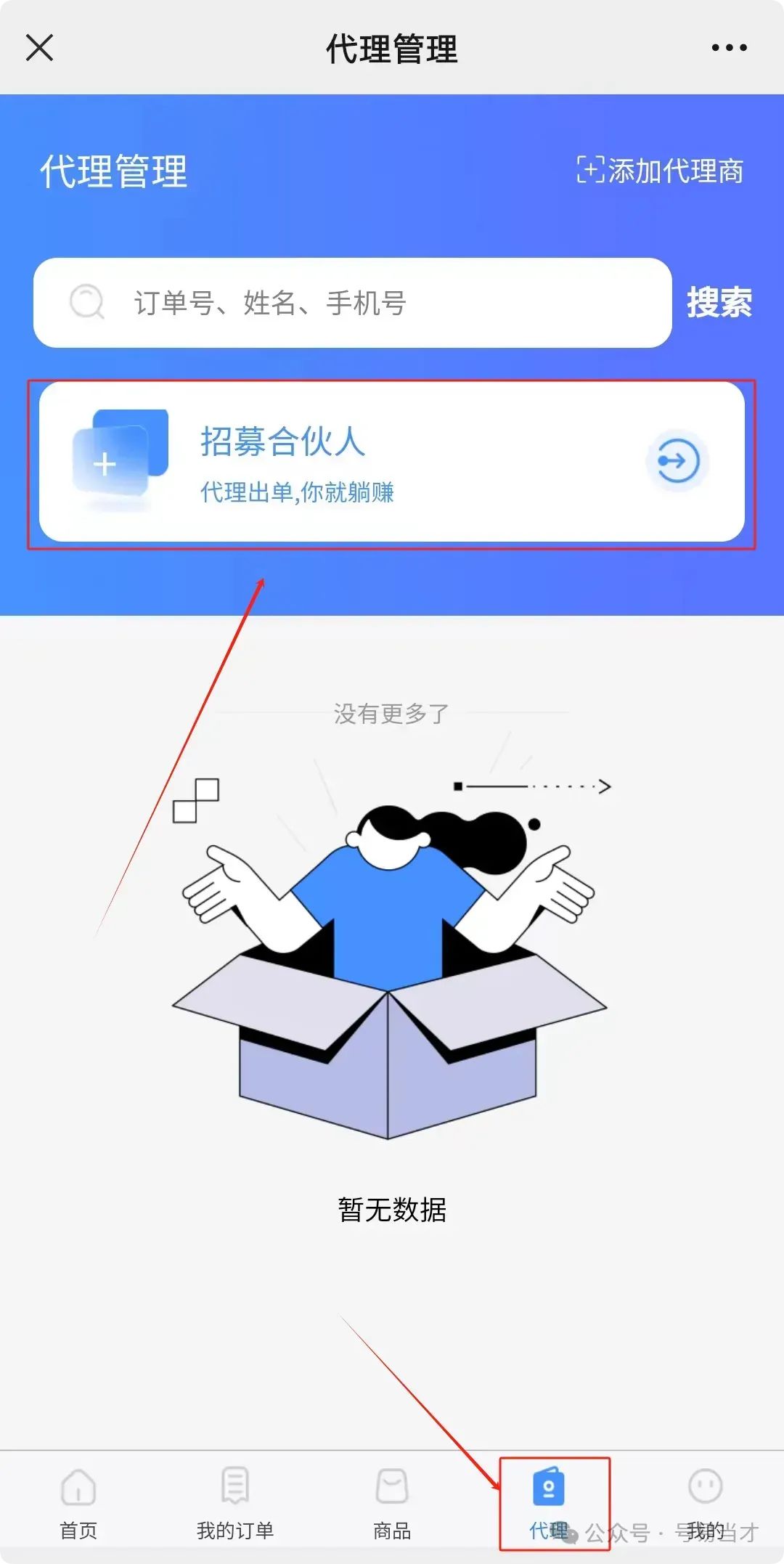Tap the 搜索 button
The image size is (784, 1564).
[719, 302]
